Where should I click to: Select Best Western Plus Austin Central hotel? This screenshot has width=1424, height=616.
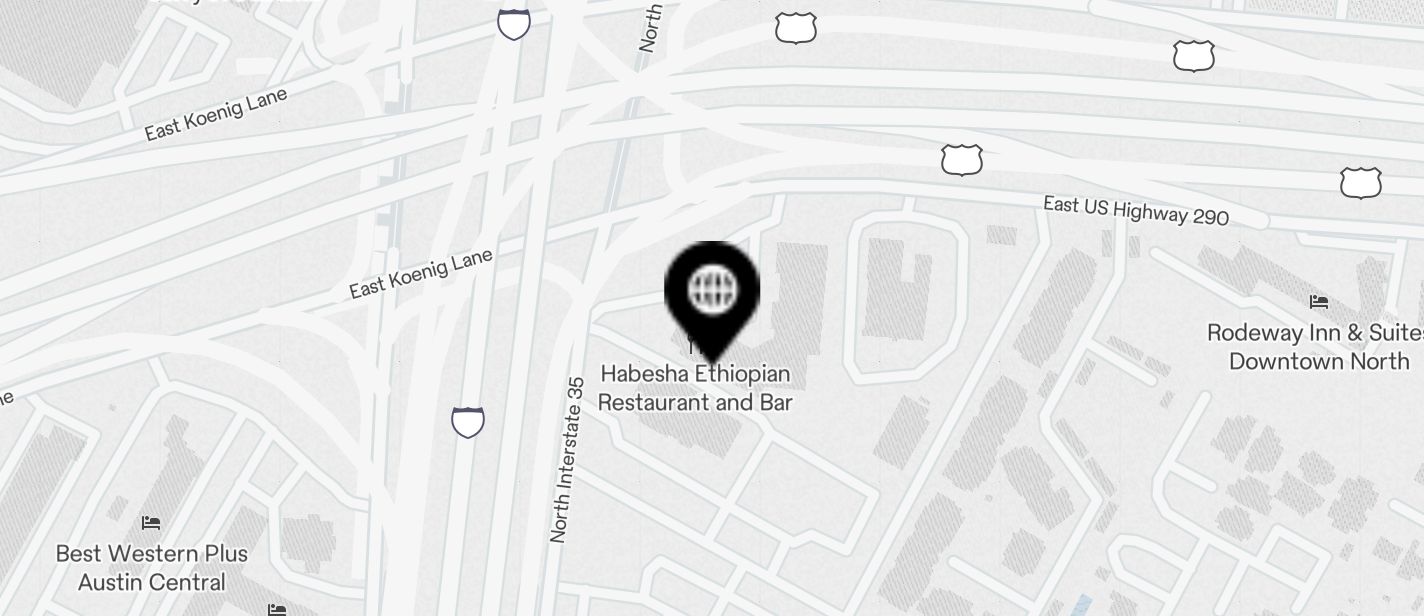[152, 566]
